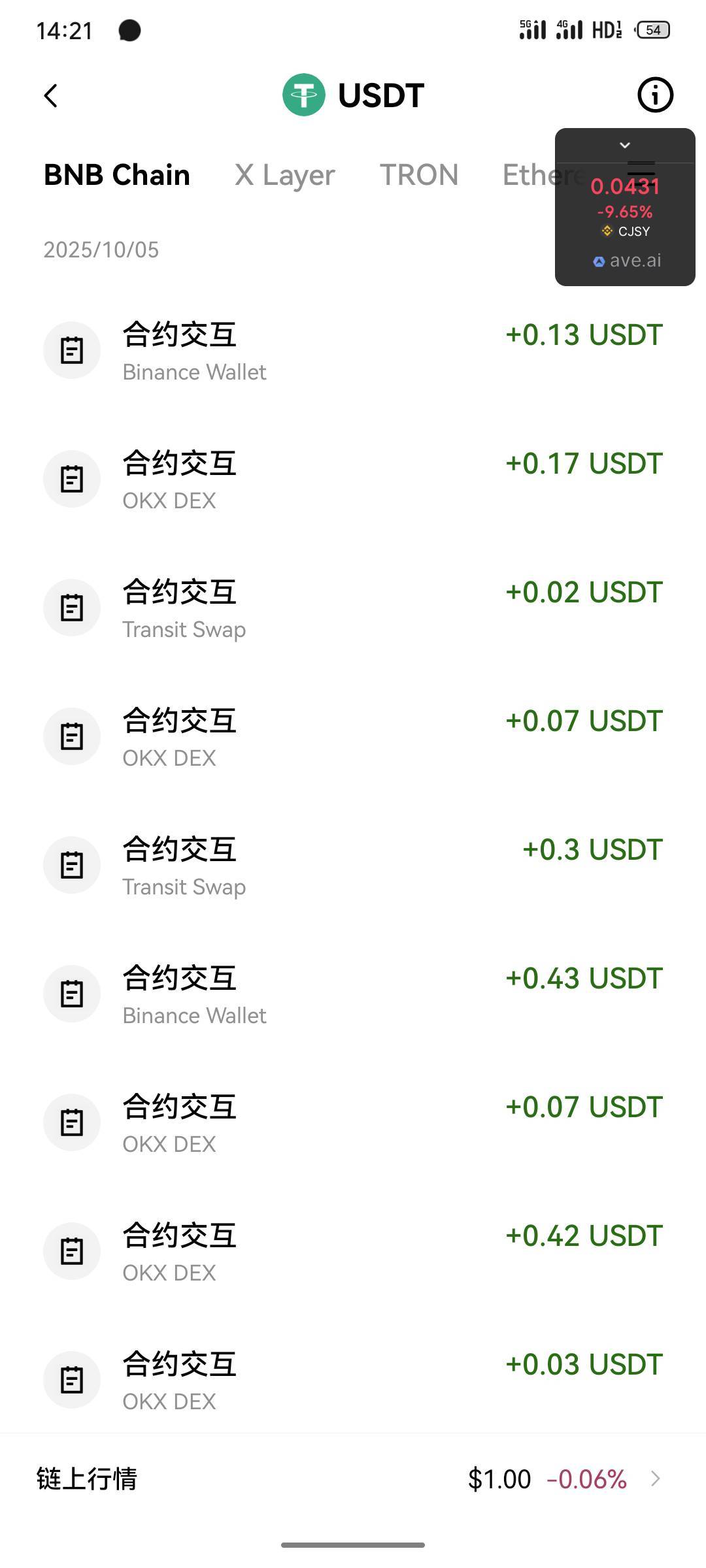This screenshot has width=706, height=1568.
Task: Open the +0.13 USDT Binance Wallet transaction
Action: tap(353, 351)
